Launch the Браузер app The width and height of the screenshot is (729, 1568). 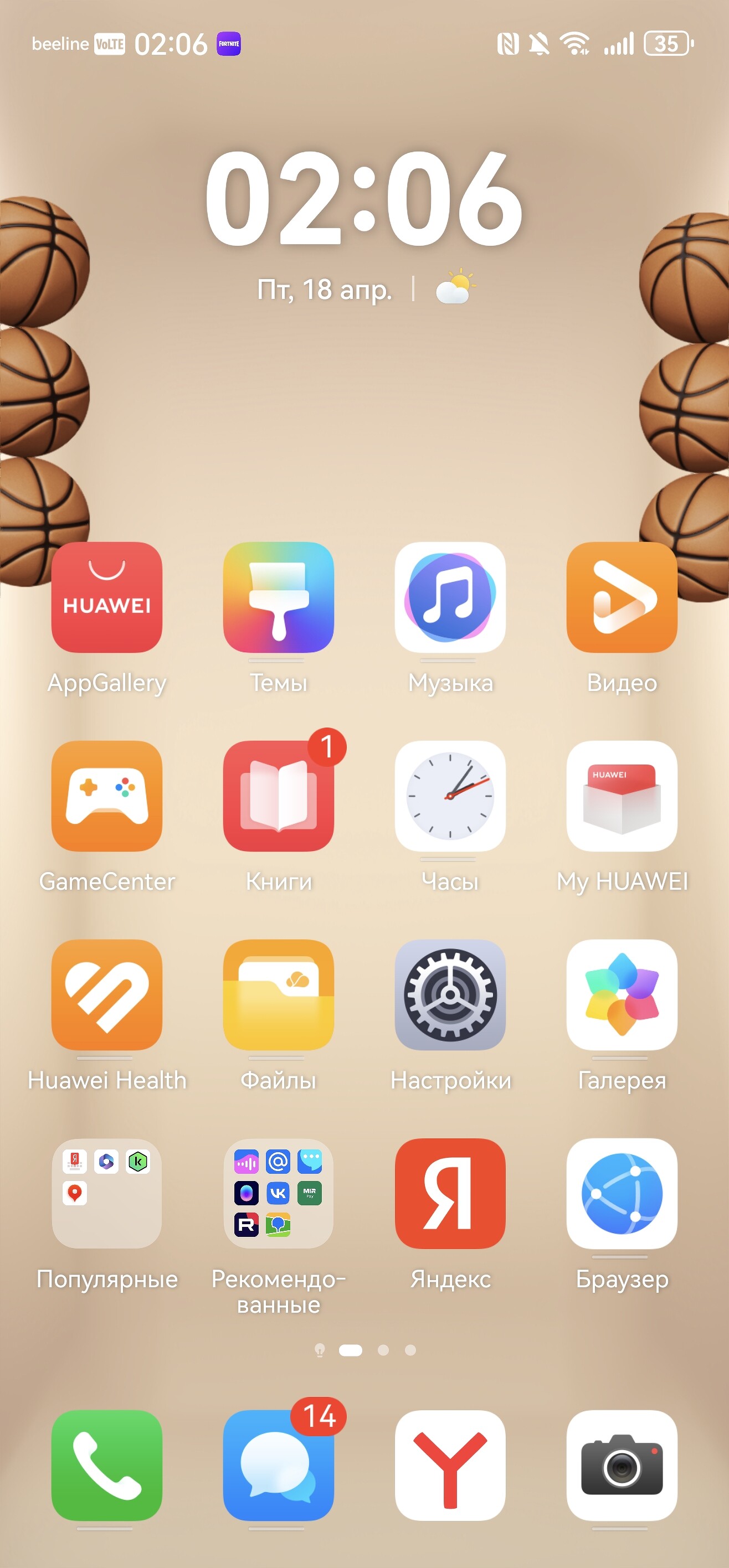click(x=622, y=1193)
